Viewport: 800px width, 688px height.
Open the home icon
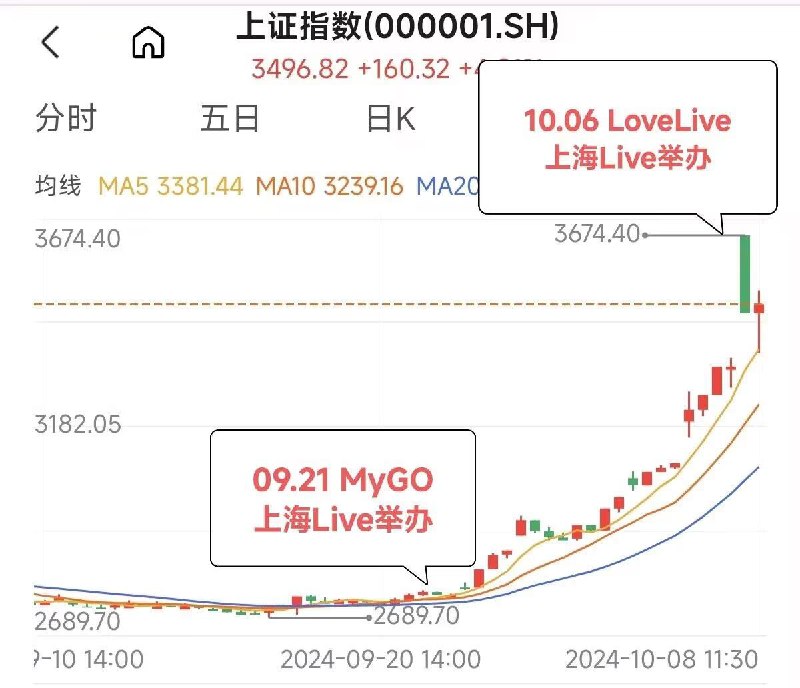(148, 43)
